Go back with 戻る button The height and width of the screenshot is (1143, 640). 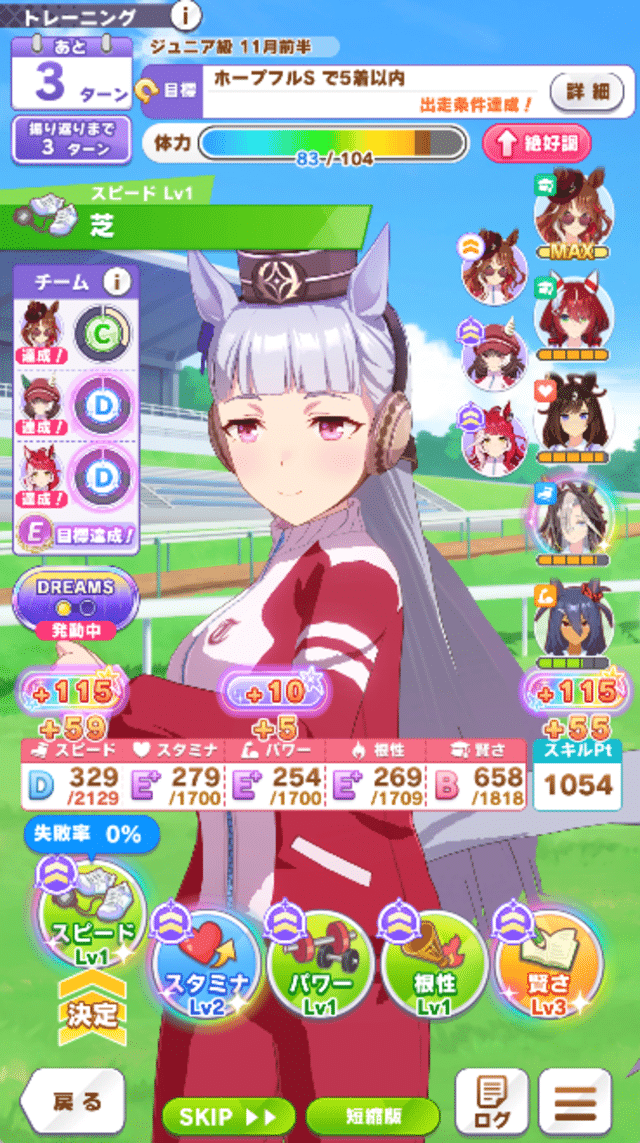point(74,1101)
